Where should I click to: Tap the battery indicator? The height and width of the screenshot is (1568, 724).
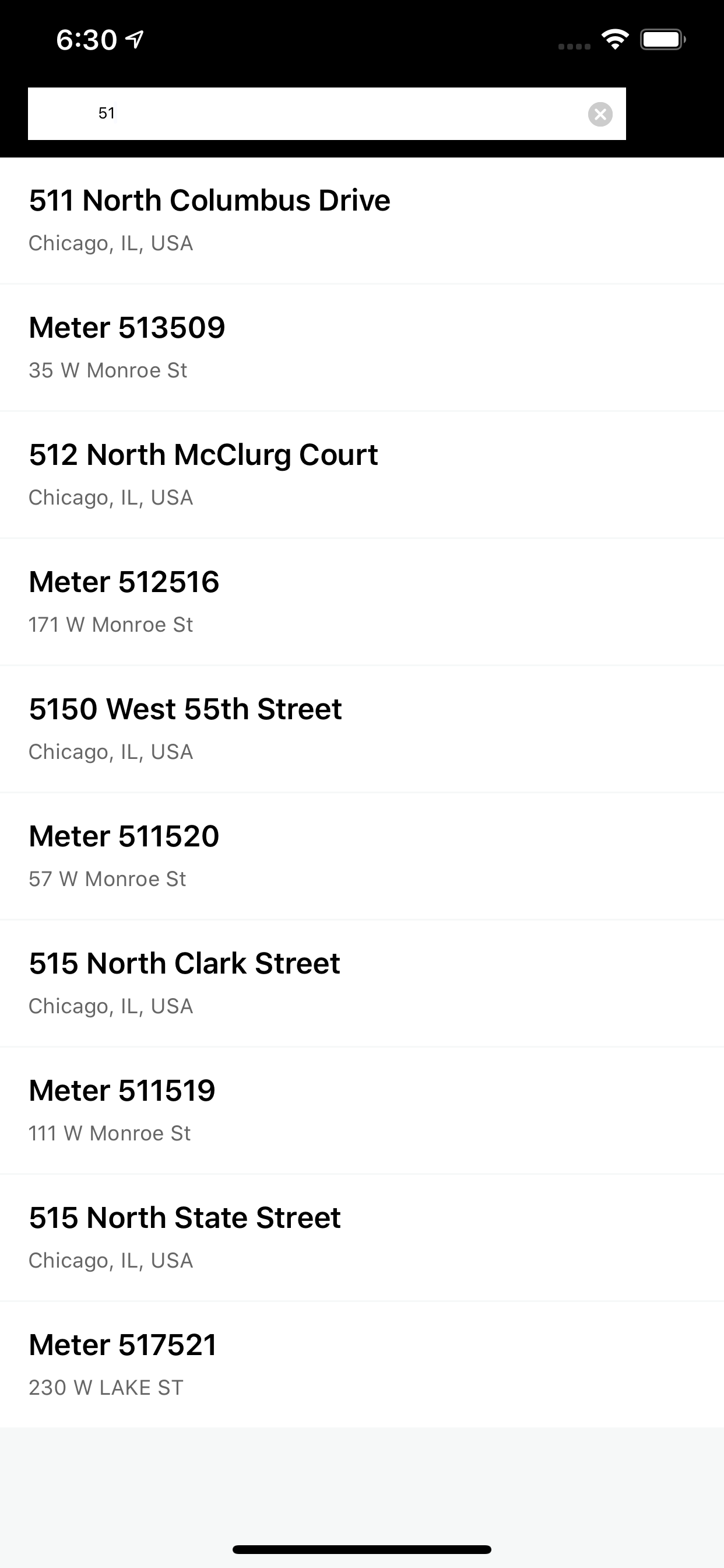pyautogui.click(x=664, y=38)
